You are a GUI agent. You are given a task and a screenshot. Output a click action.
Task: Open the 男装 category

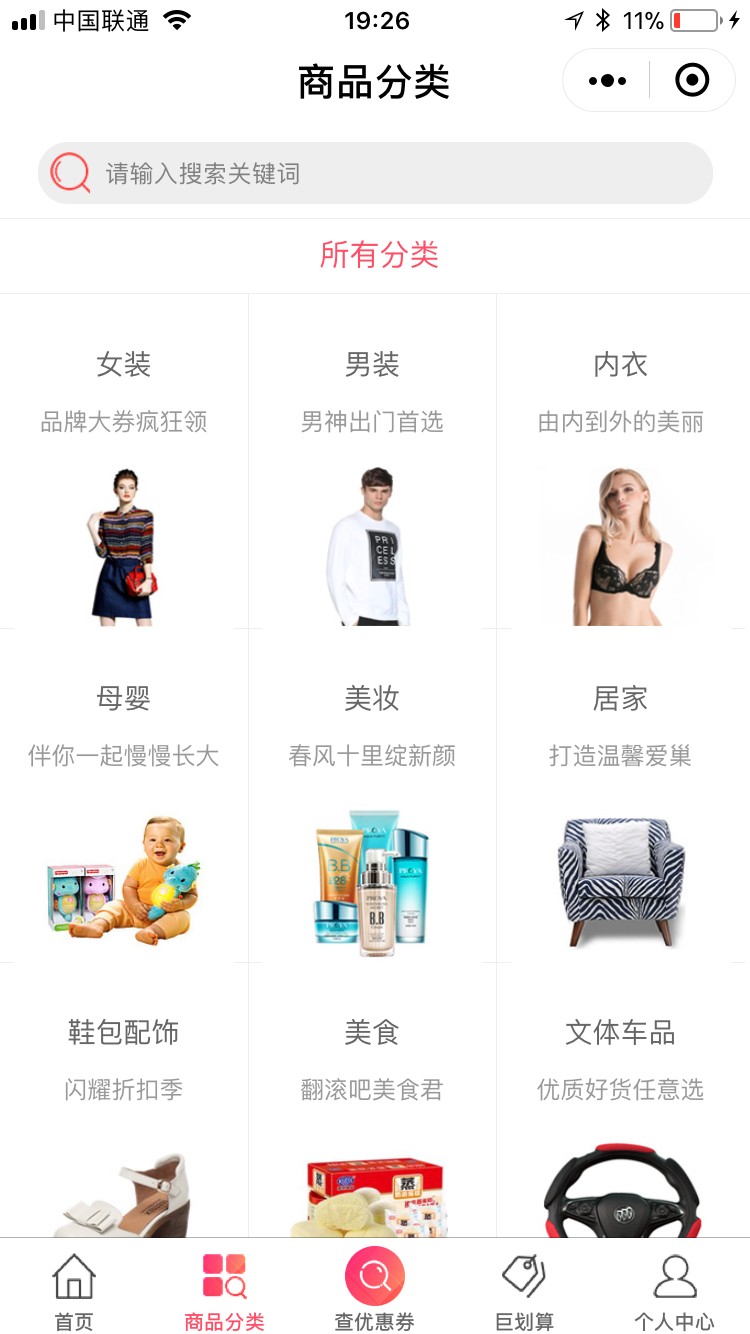point(372,462)
